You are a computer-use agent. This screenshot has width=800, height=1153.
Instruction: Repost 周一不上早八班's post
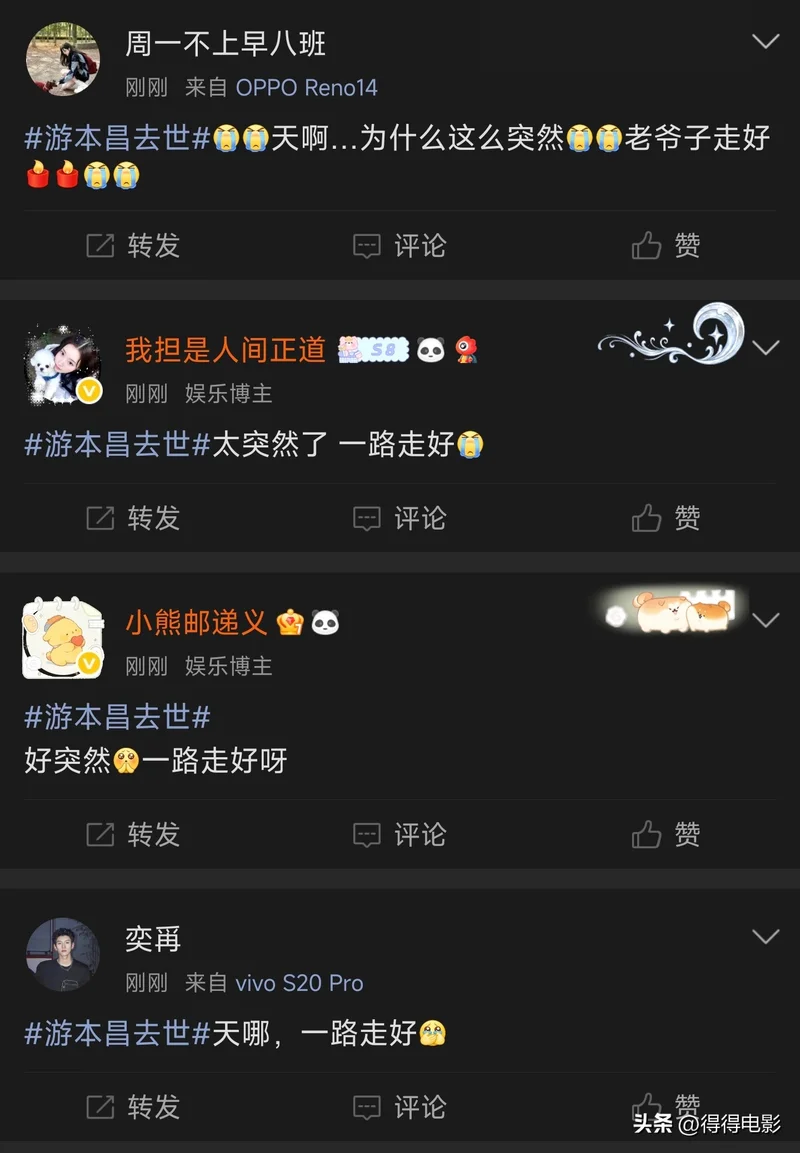pos(133,246)
